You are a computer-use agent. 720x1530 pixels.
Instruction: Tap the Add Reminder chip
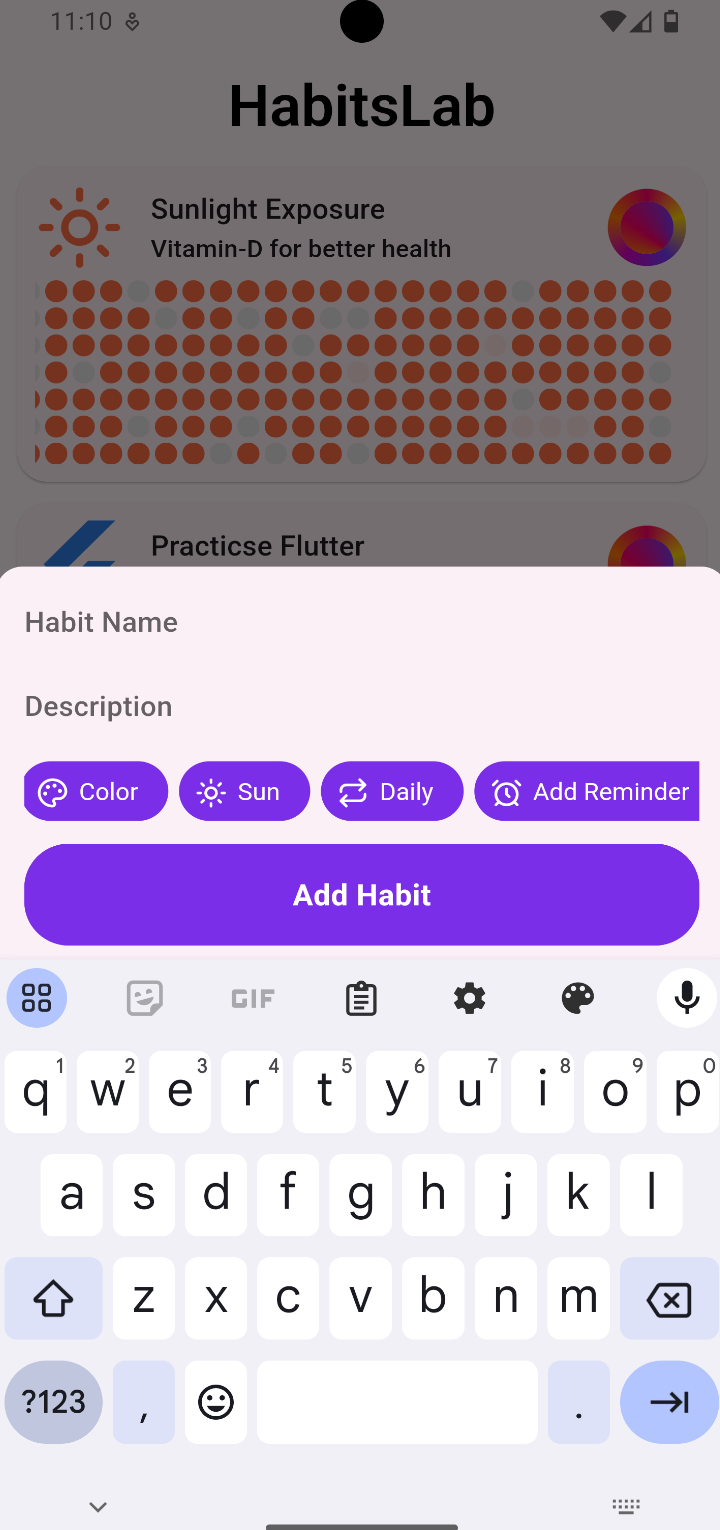click(587, 791)
